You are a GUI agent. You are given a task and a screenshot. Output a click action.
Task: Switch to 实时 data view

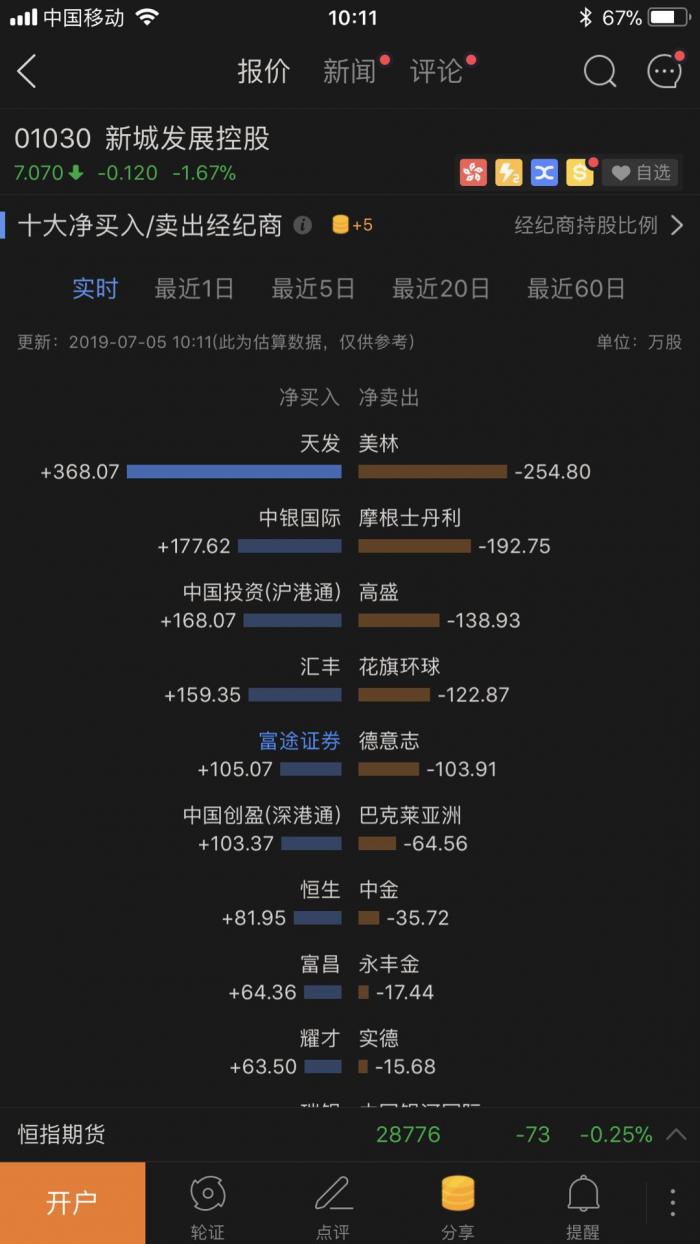[x=95, y=289]
